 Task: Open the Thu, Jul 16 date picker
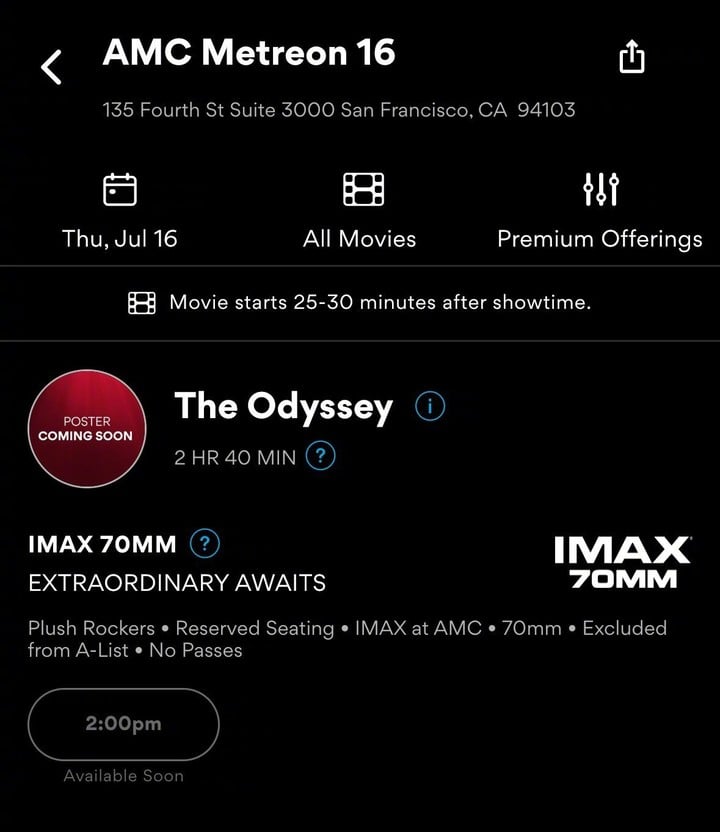(120, 210)
